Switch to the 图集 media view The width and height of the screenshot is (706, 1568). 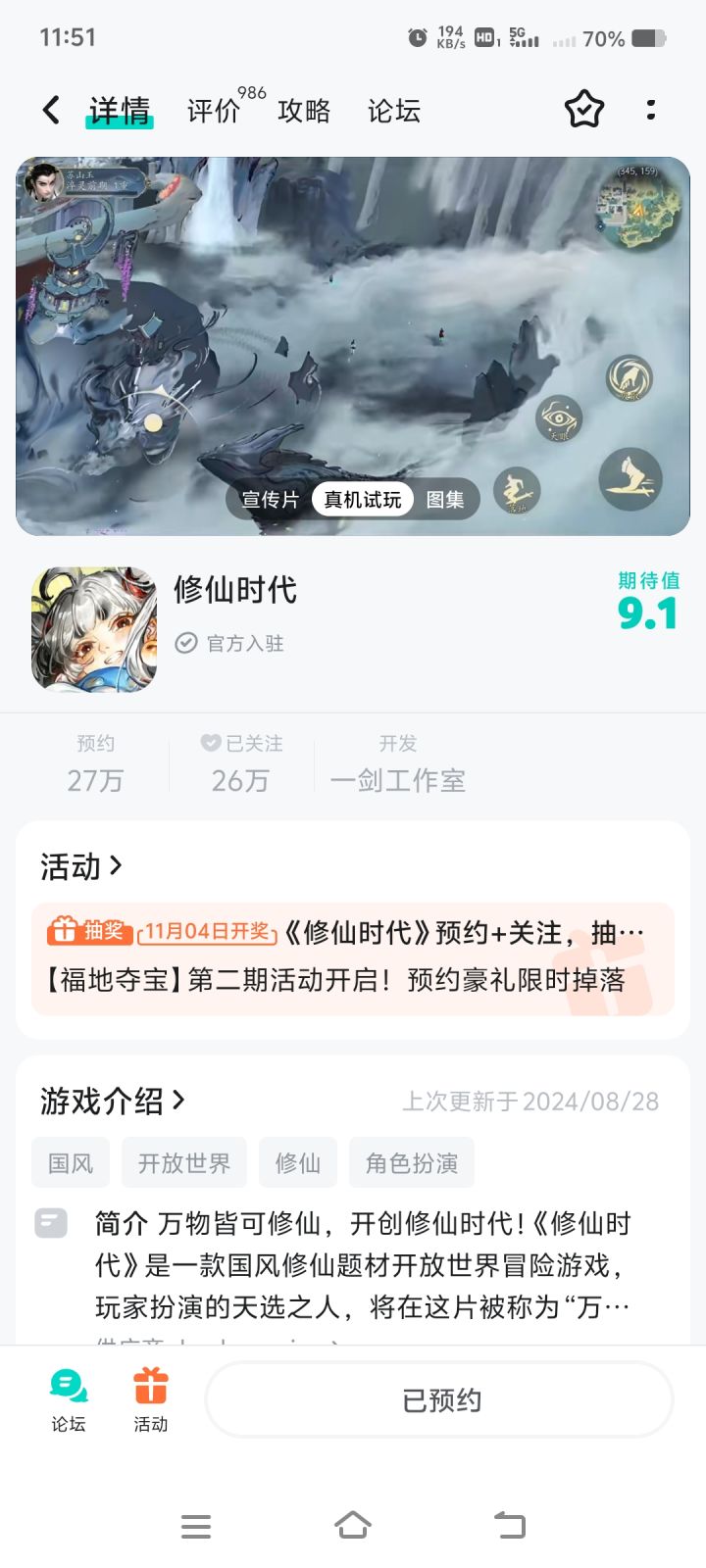[x=447, y=499]
